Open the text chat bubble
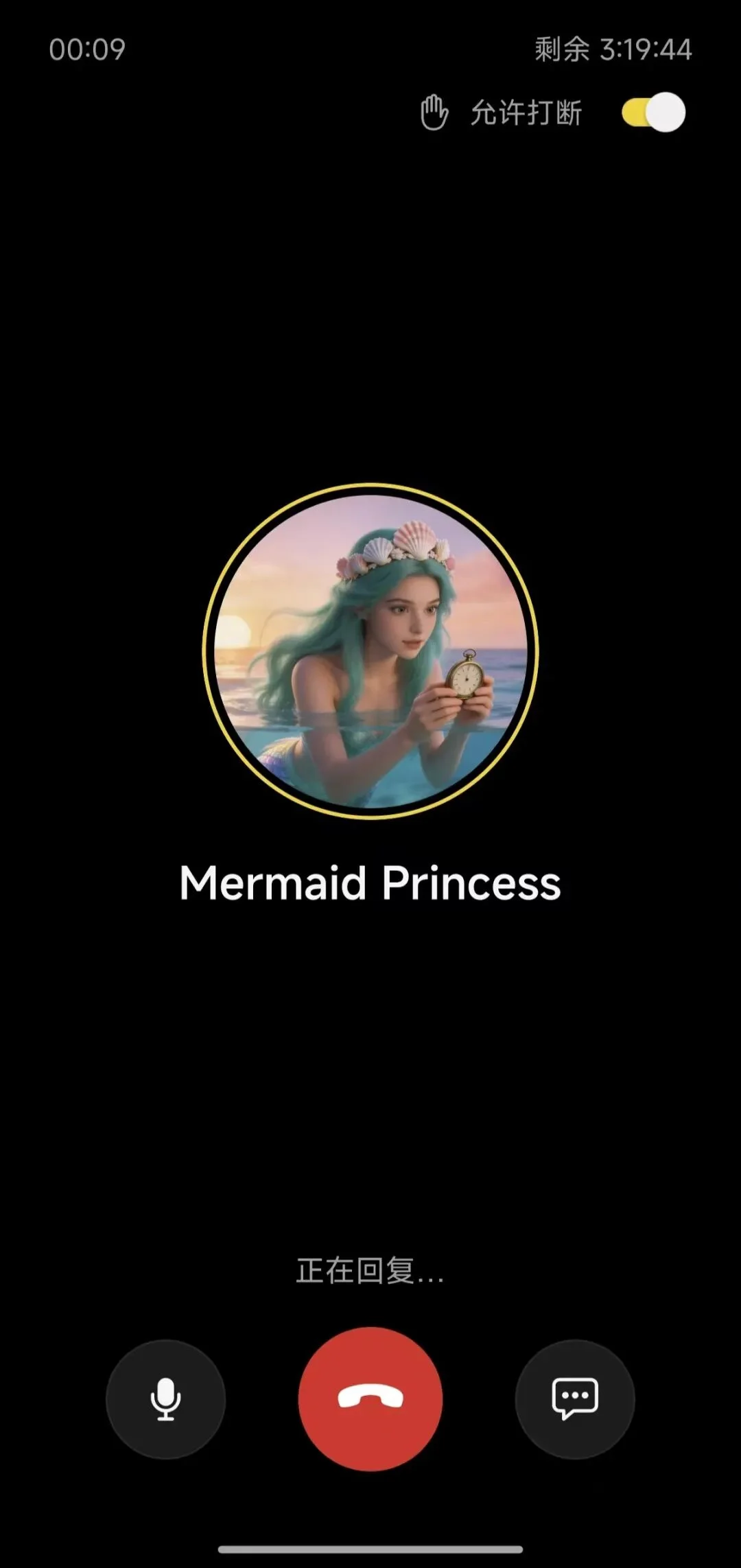Image resolution: width=741 pixels, height=1568 pixels. click(575, 1399)
